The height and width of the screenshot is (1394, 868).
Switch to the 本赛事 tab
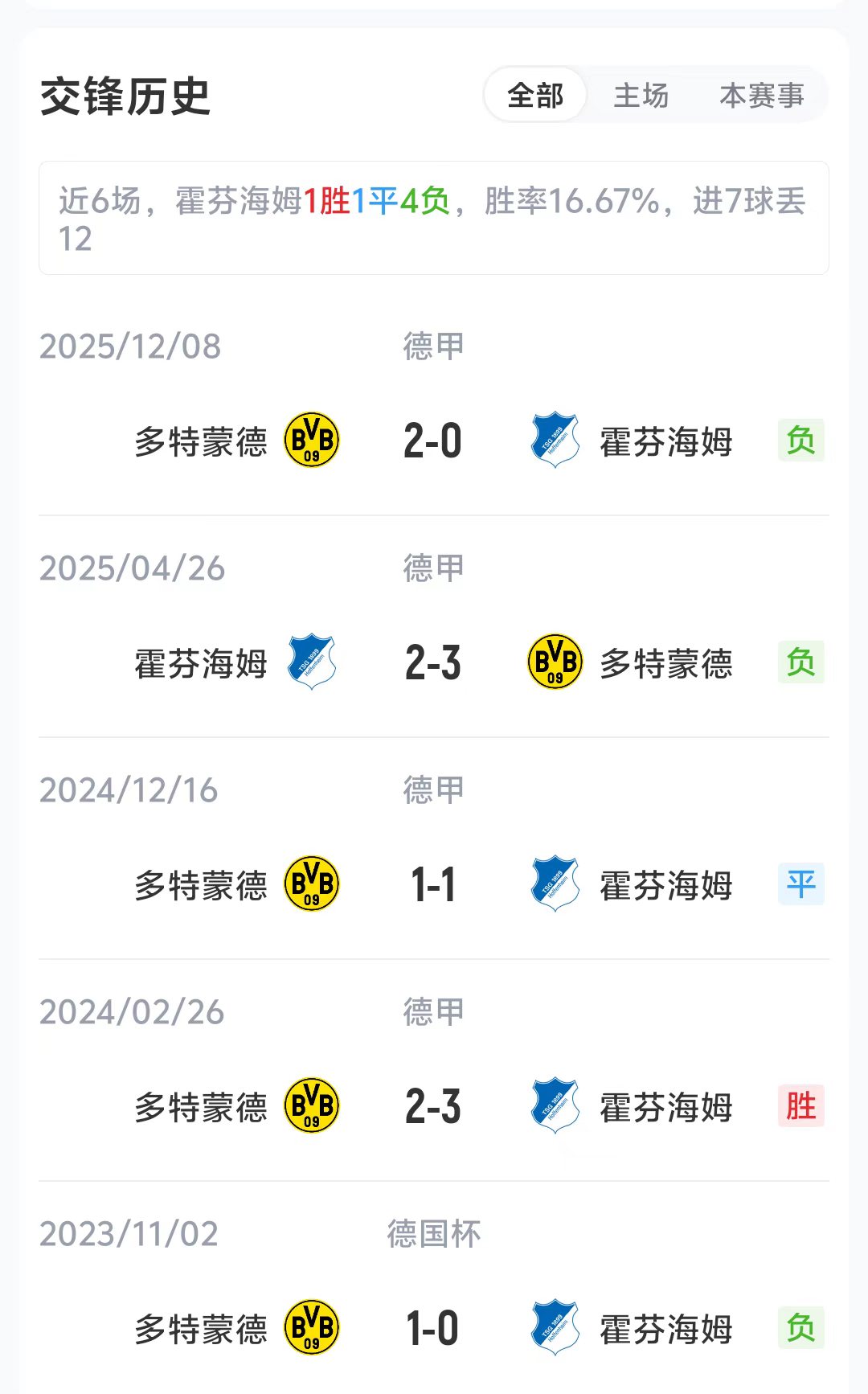pos(761,96)
